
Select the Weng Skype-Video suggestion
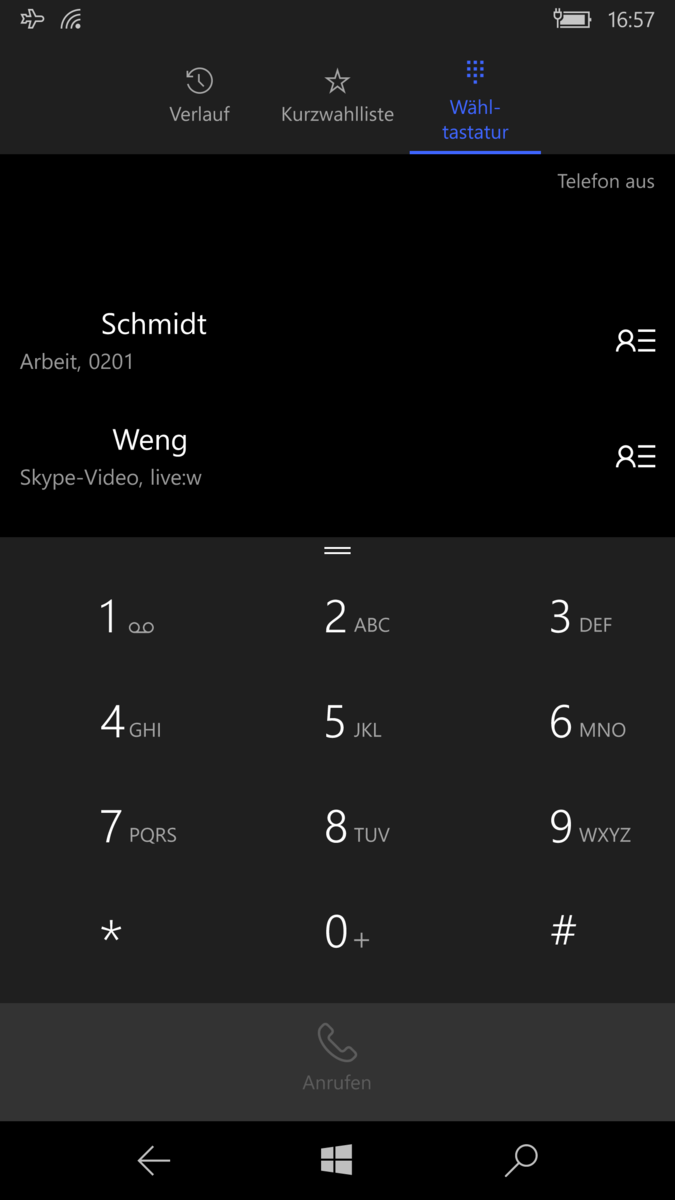[x=300, y=457]
